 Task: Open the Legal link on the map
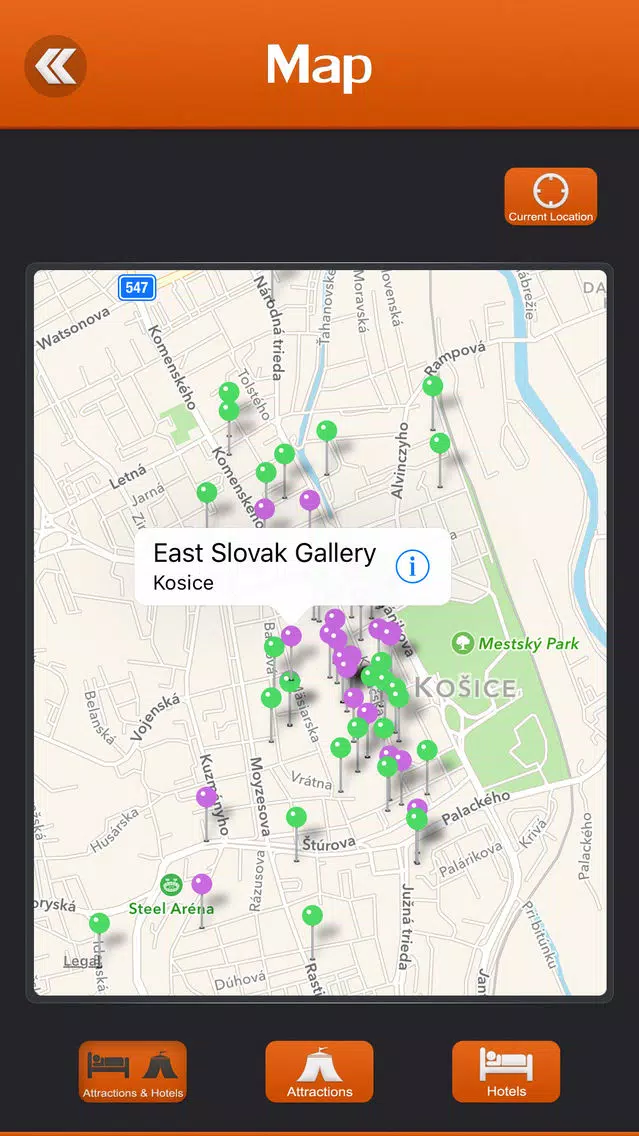[x=82, y=961]
